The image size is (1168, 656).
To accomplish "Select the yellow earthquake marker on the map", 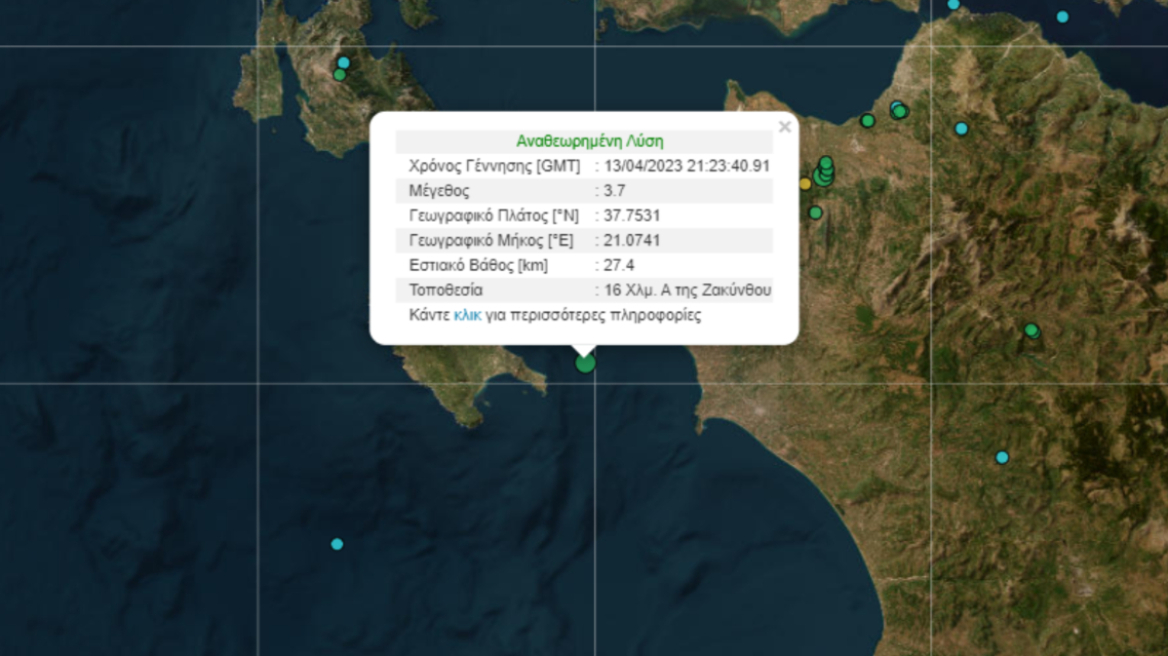I will [805, 184].
